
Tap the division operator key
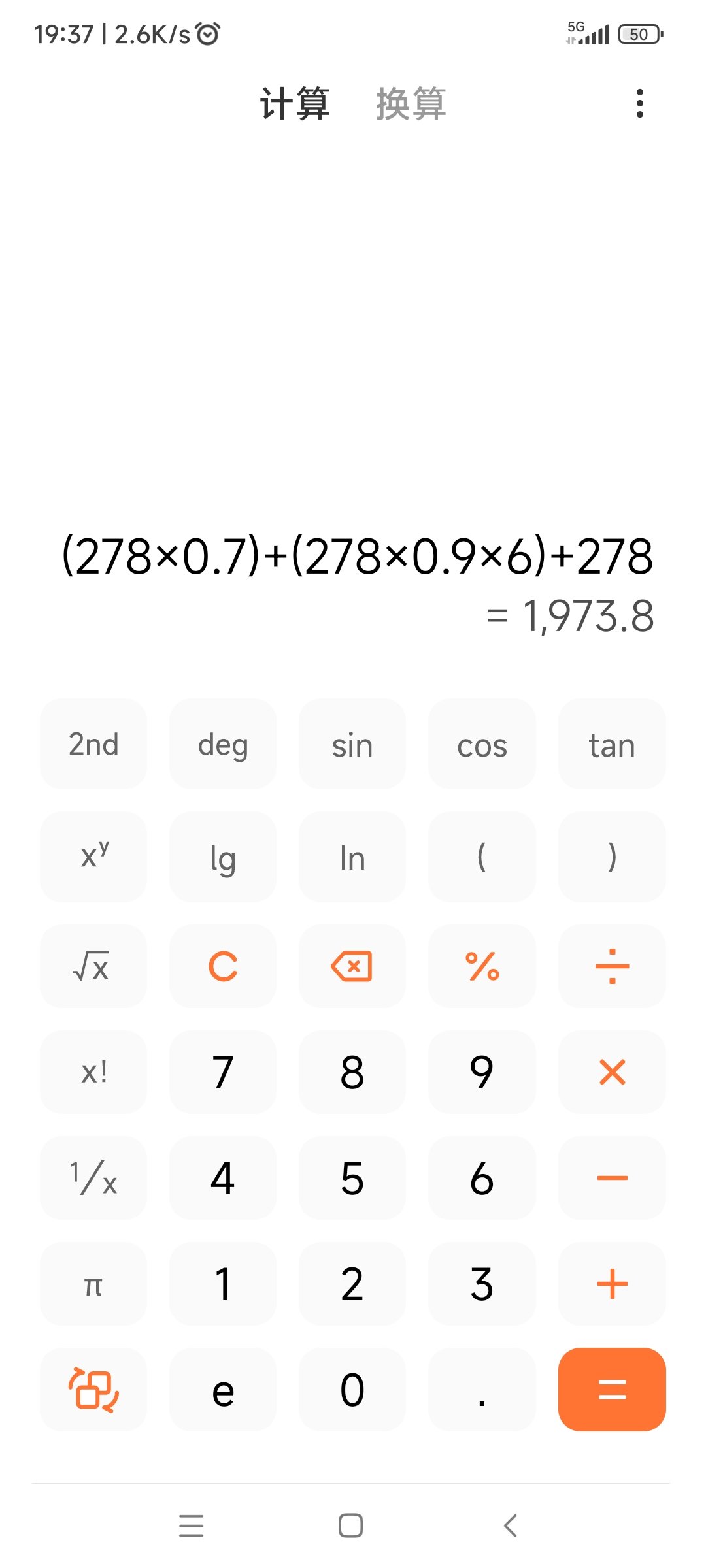612,966
